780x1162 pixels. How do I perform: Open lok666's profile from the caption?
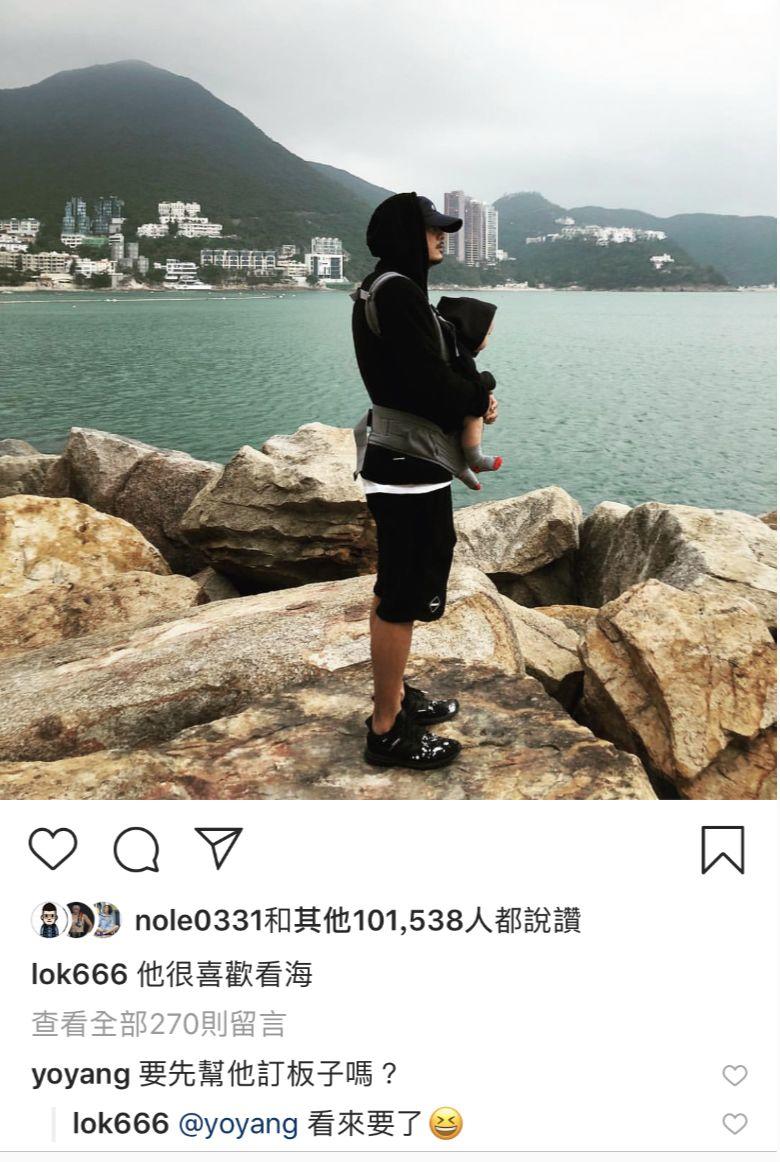79,974
